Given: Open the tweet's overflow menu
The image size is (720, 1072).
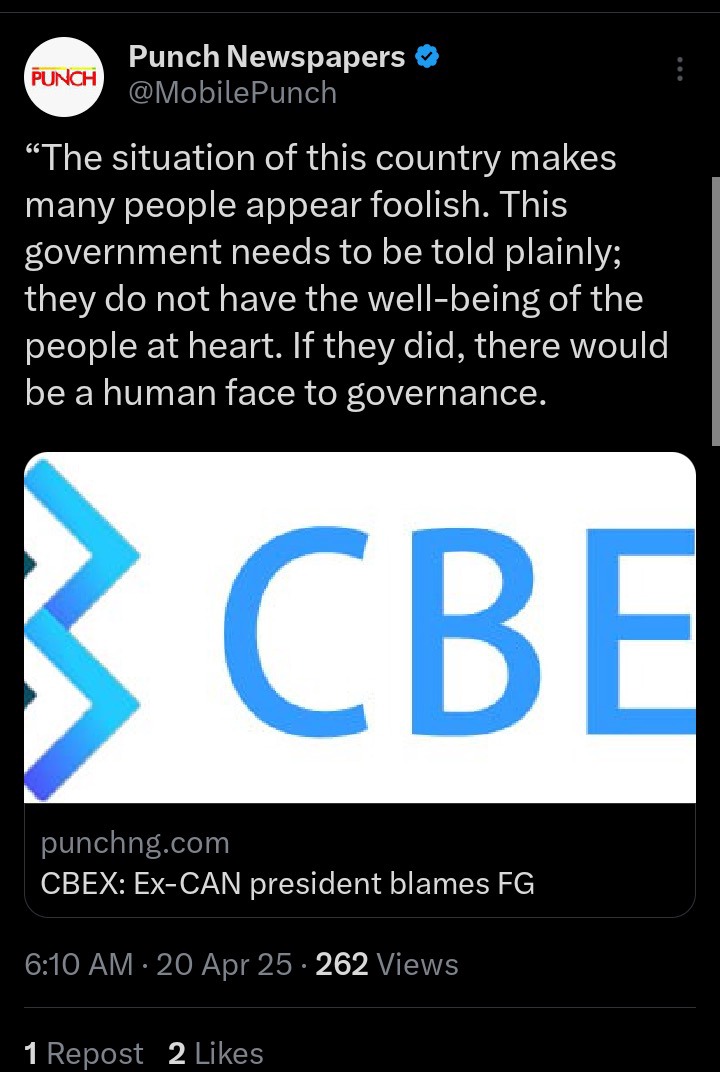Looking at the screenshot, I should click(x=680, y=69).
